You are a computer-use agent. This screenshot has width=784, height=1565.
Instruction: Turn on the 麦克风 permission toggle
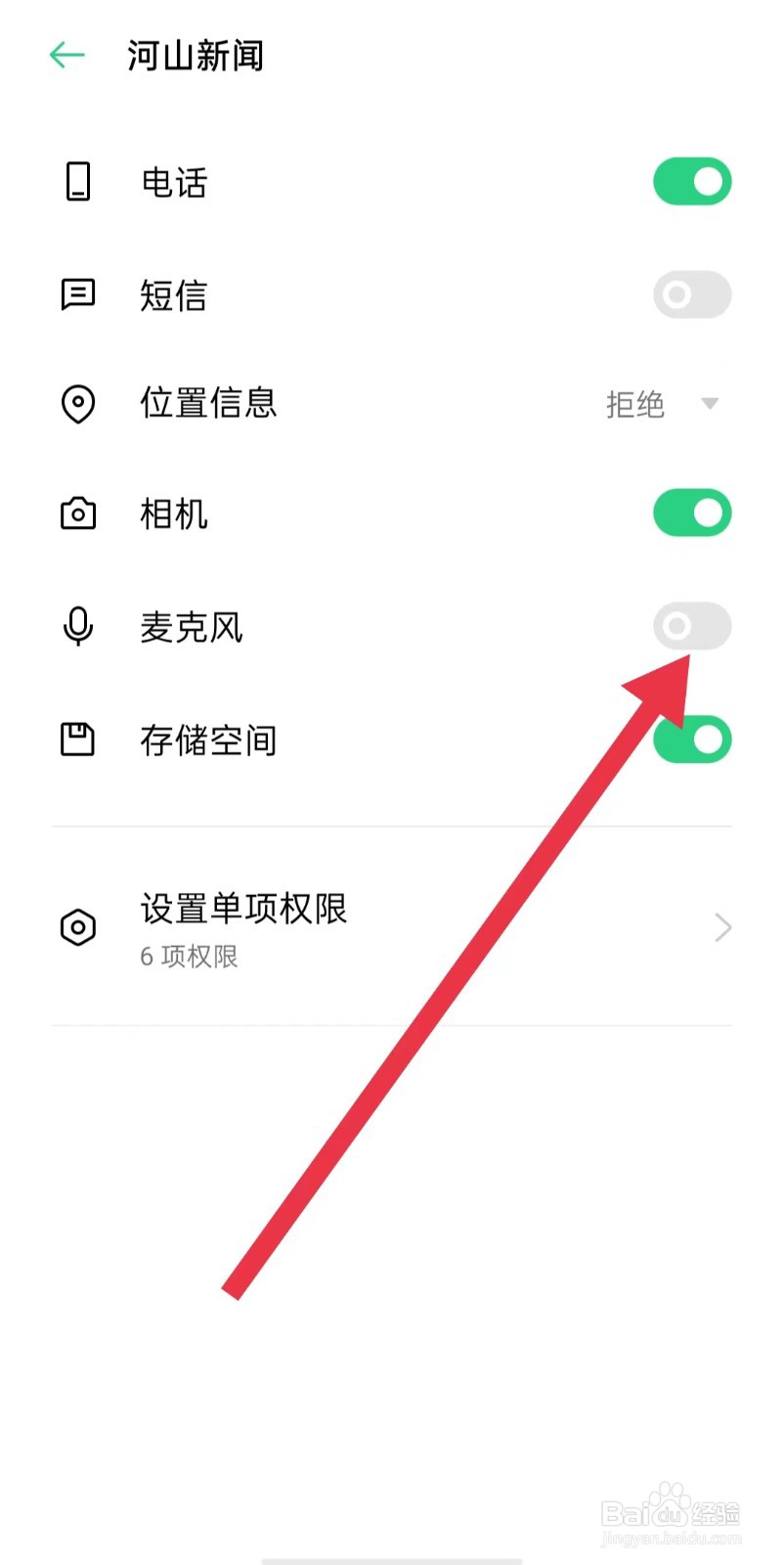coord(691,626)
